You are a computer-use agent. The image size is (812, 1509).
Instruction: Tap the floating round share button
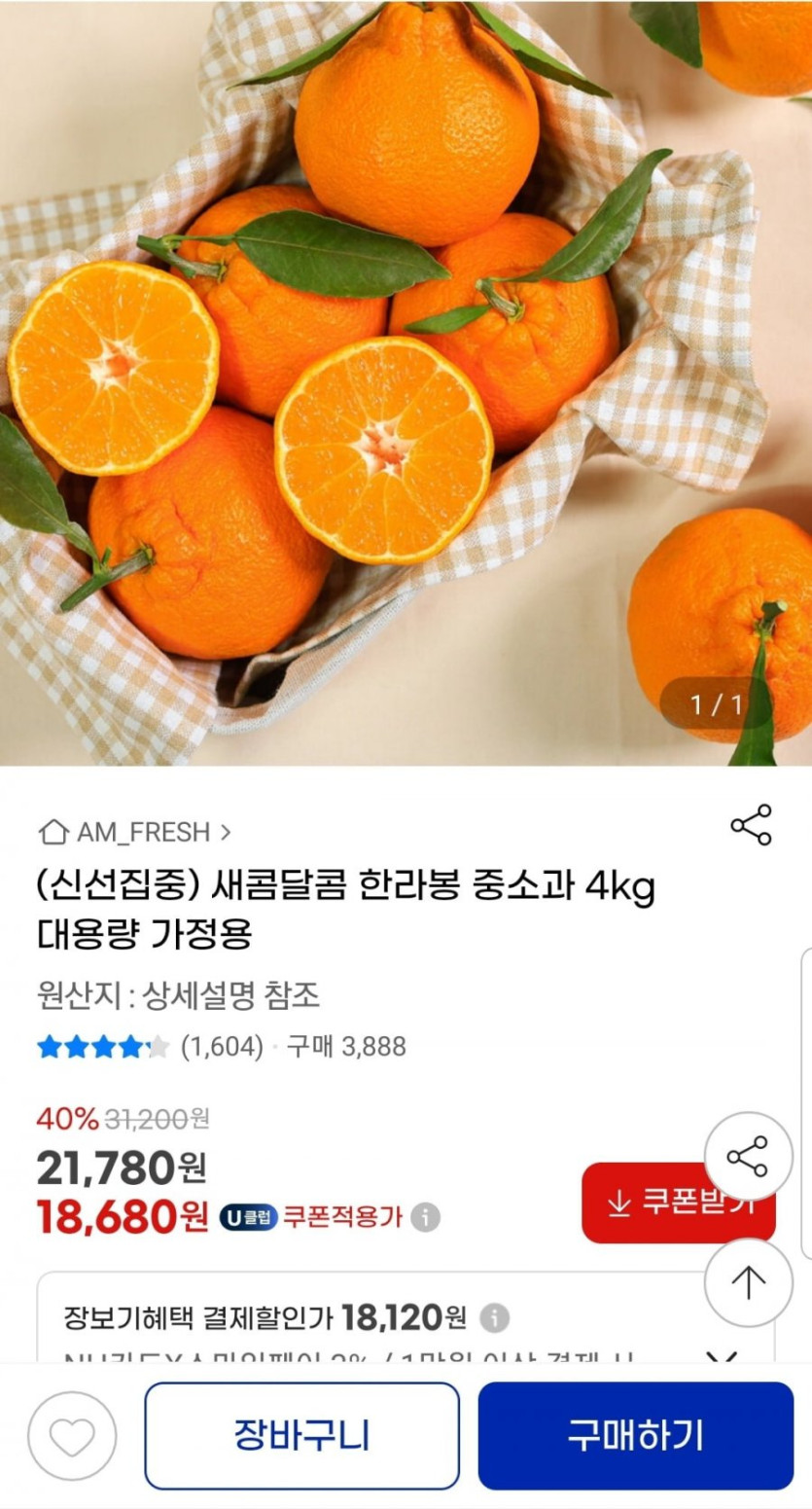click(748, 1156)
